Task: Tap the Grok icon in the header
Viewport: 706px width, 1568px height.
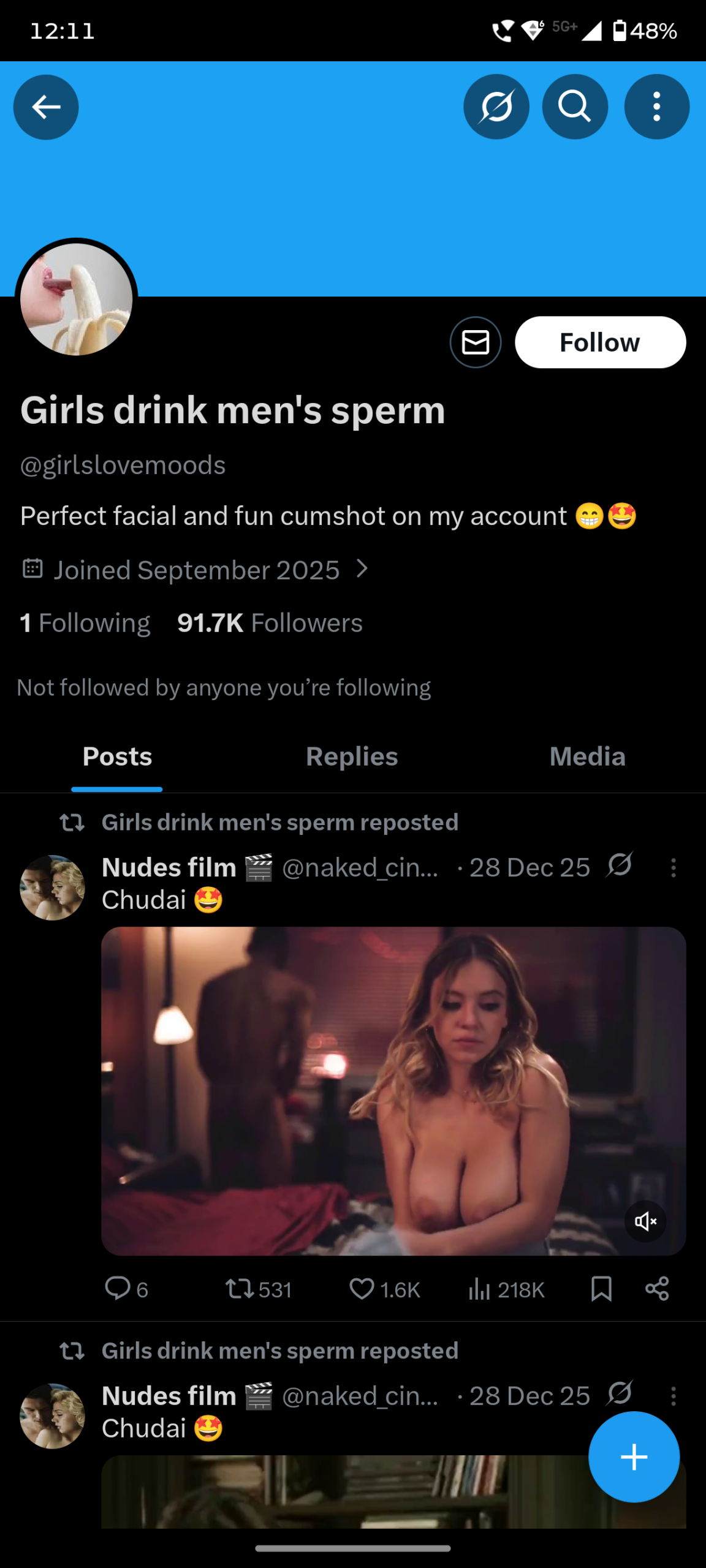Action: (x=496, y=107)
